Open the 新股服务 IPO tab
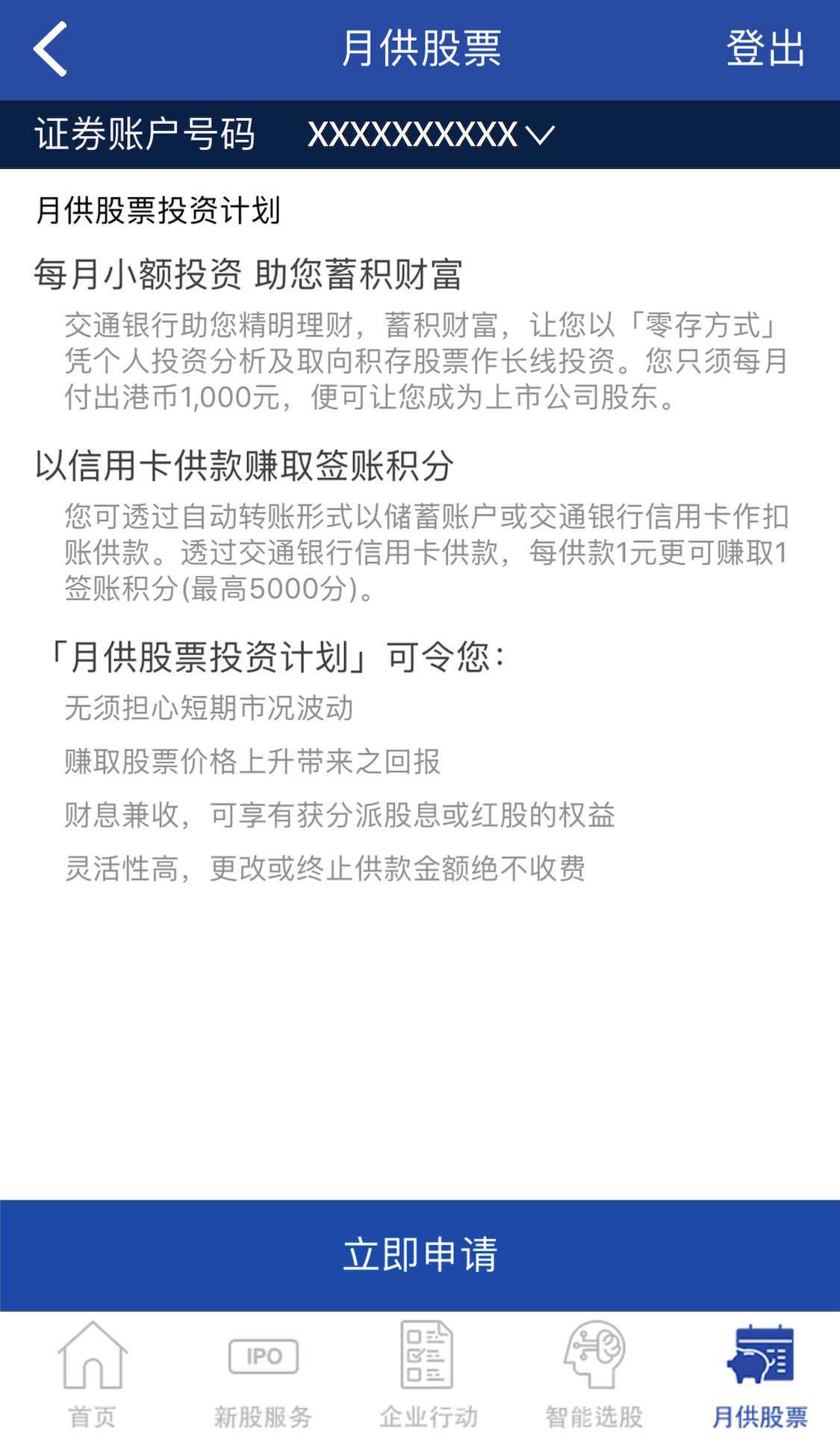840x1447 pixels. tap(263, 1375)
